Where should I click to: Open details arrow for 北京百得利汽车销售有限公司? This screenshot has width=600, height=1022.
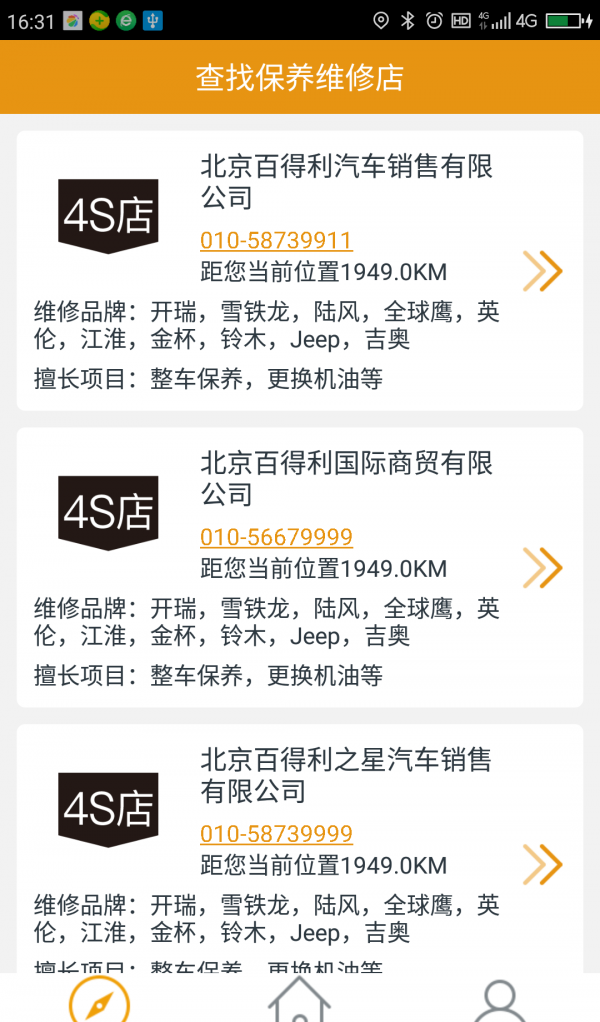543,271
